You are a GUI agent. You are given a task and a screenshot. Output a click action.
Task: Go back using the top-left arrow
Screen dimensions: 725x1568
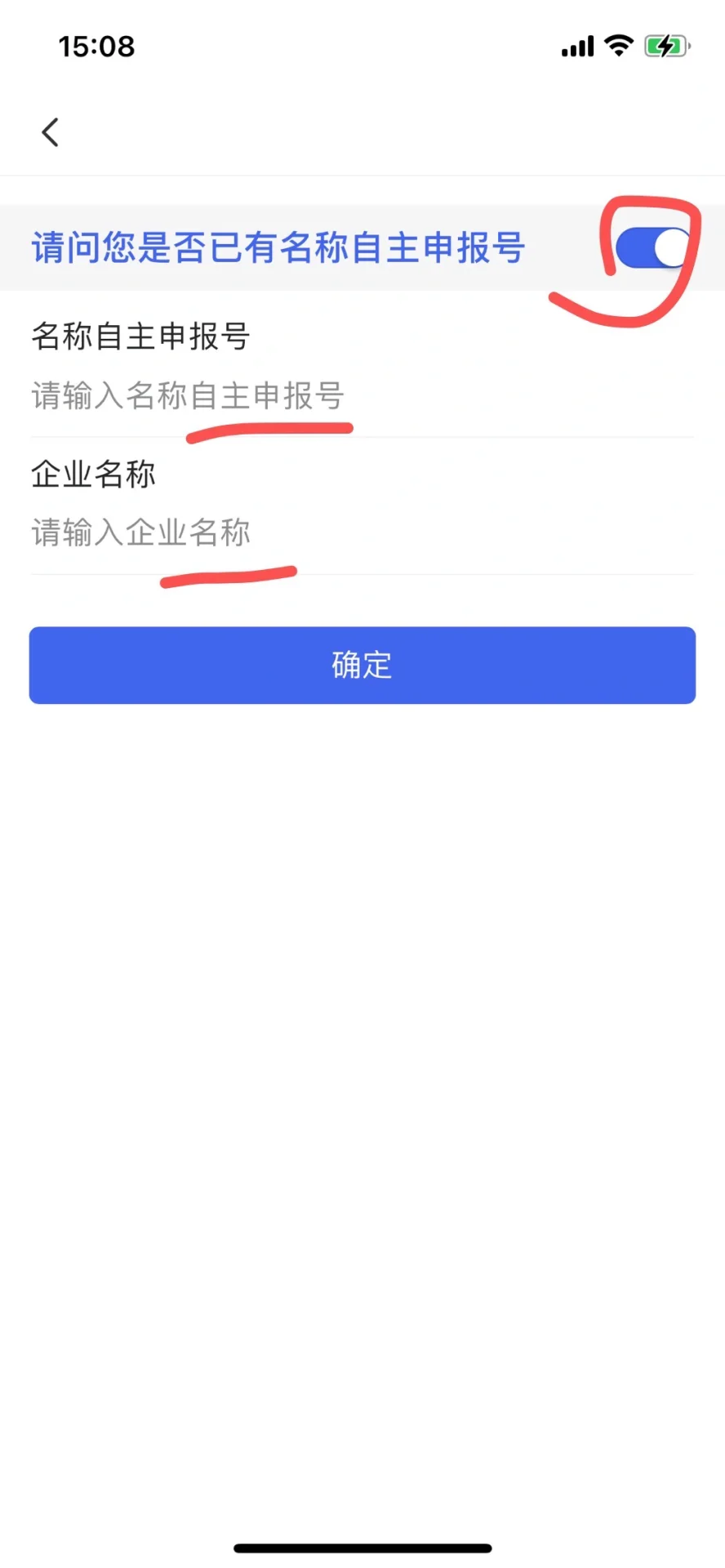(x=51, y=132)
